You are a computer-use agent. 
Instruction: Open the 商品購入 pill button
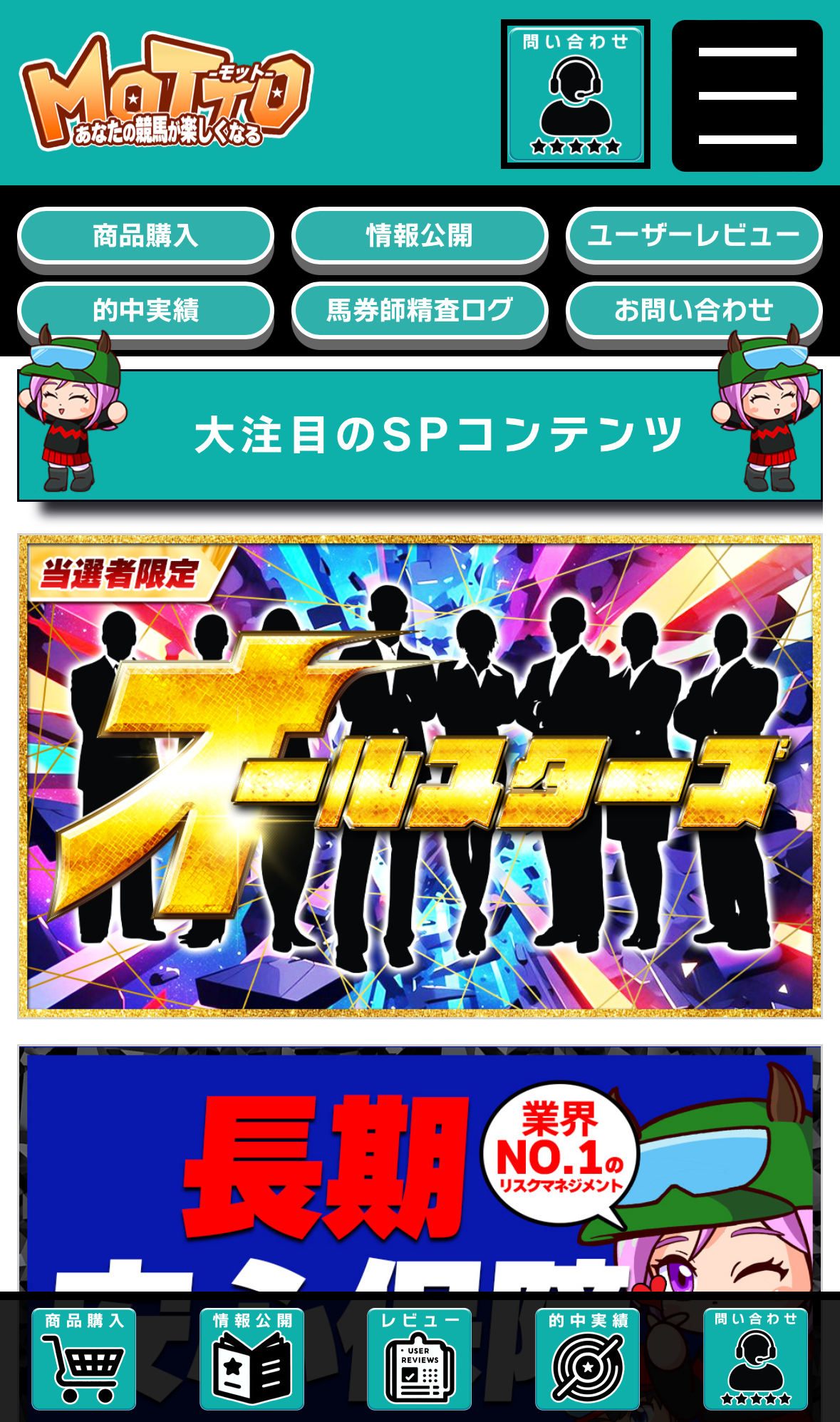(145, 235)
